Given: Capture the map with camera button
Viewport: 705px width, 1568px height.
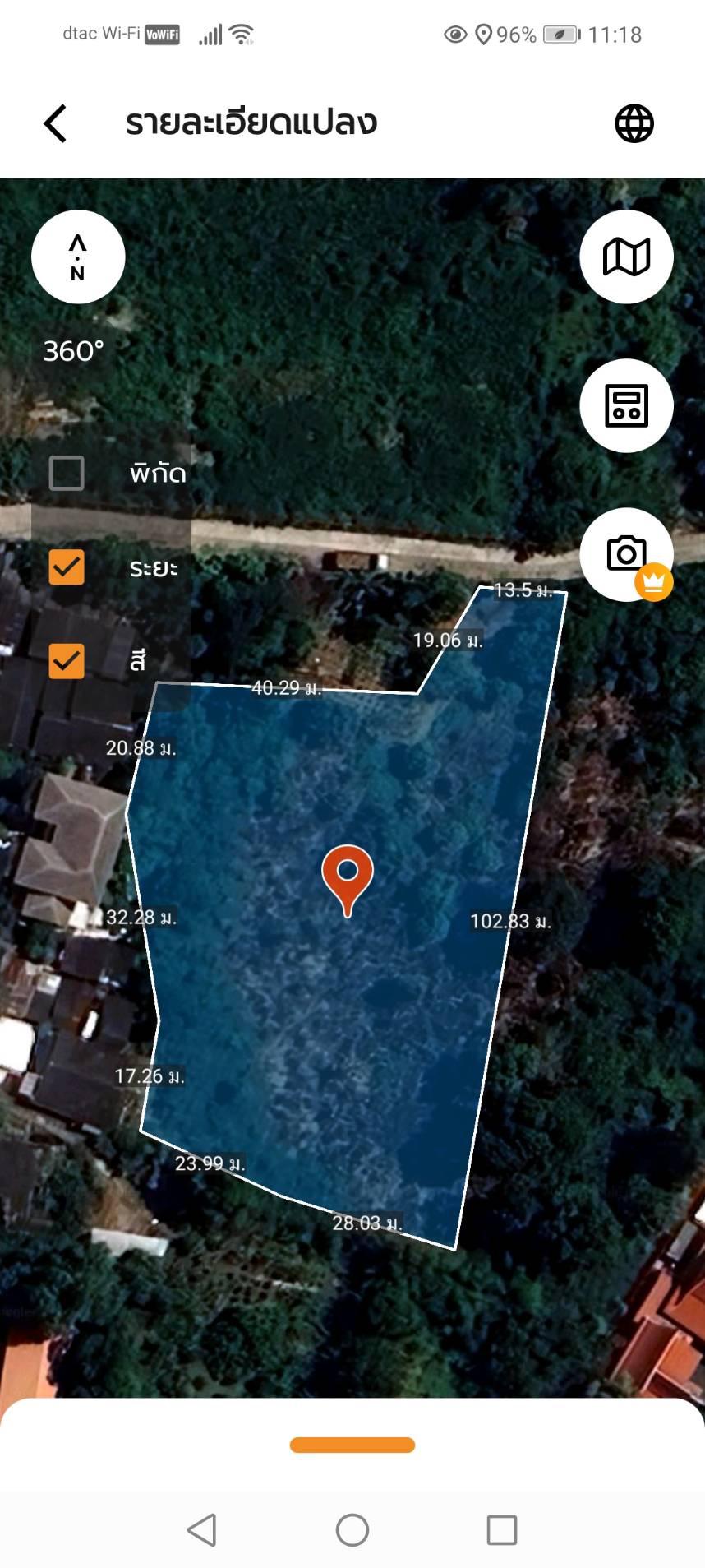Looking at the screenshot, I should (626, 553).
